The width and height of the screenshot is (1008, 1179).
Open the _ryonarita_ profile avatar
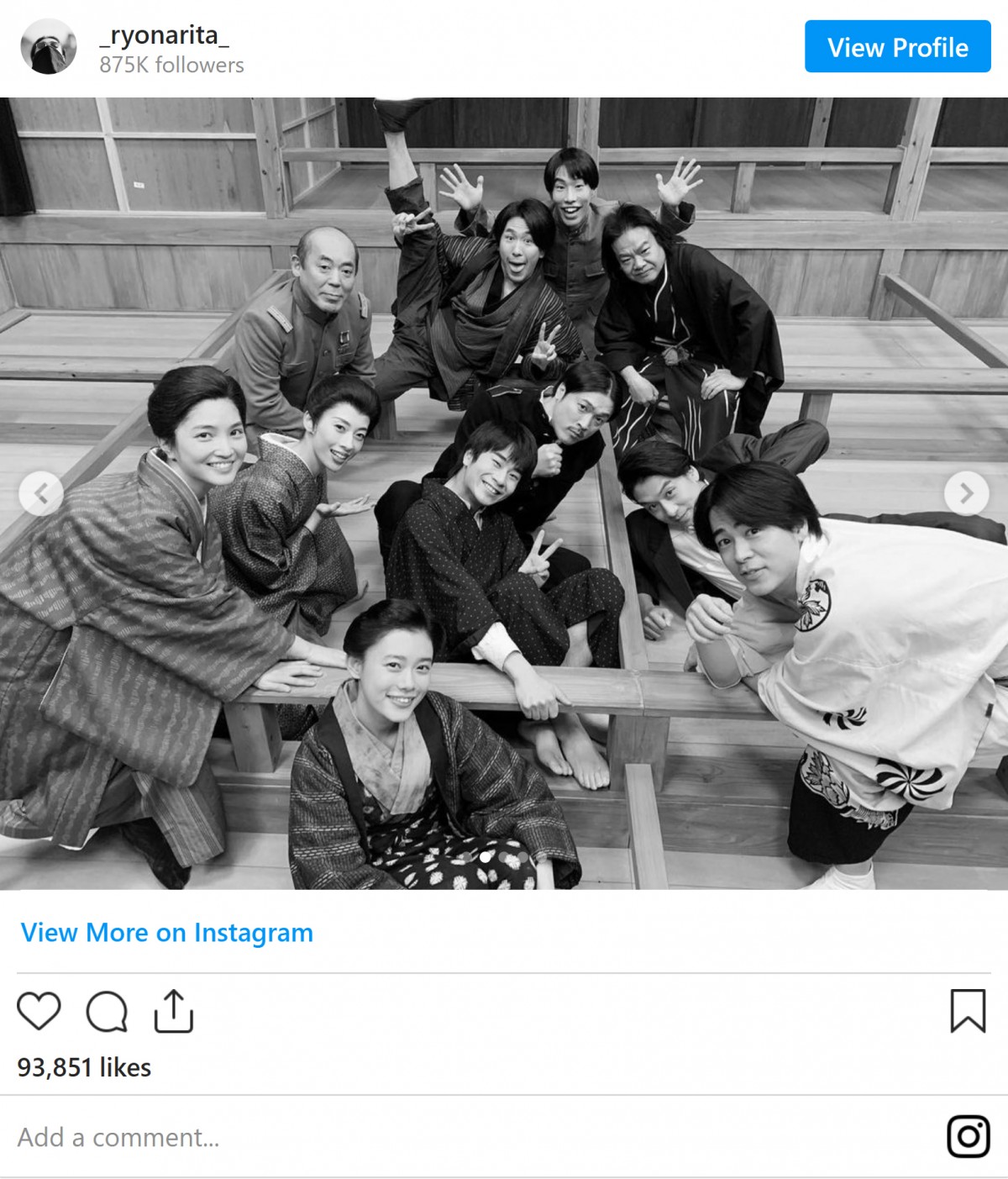[48, 47]
